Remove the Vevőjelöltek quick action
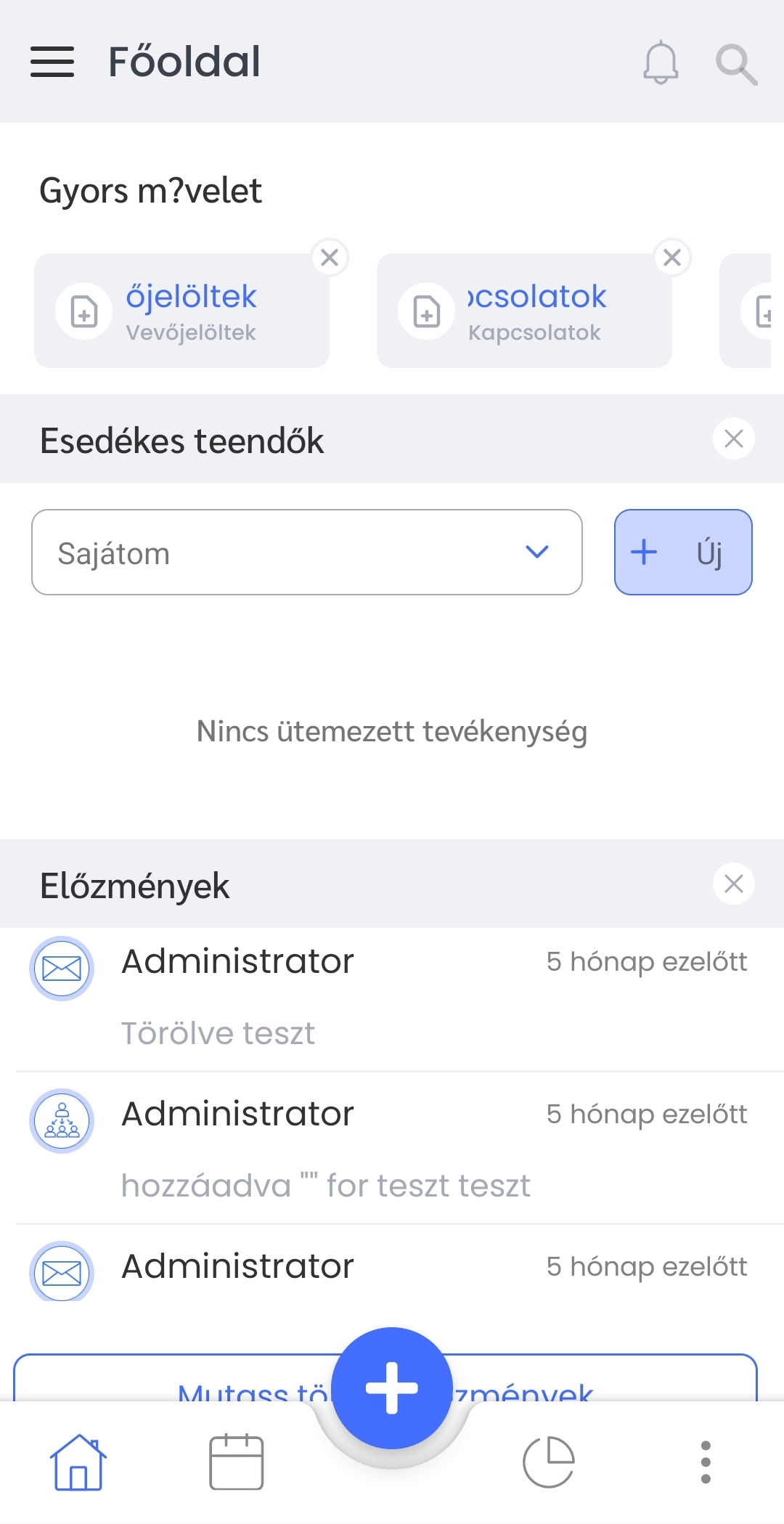 tap(330, 257)
